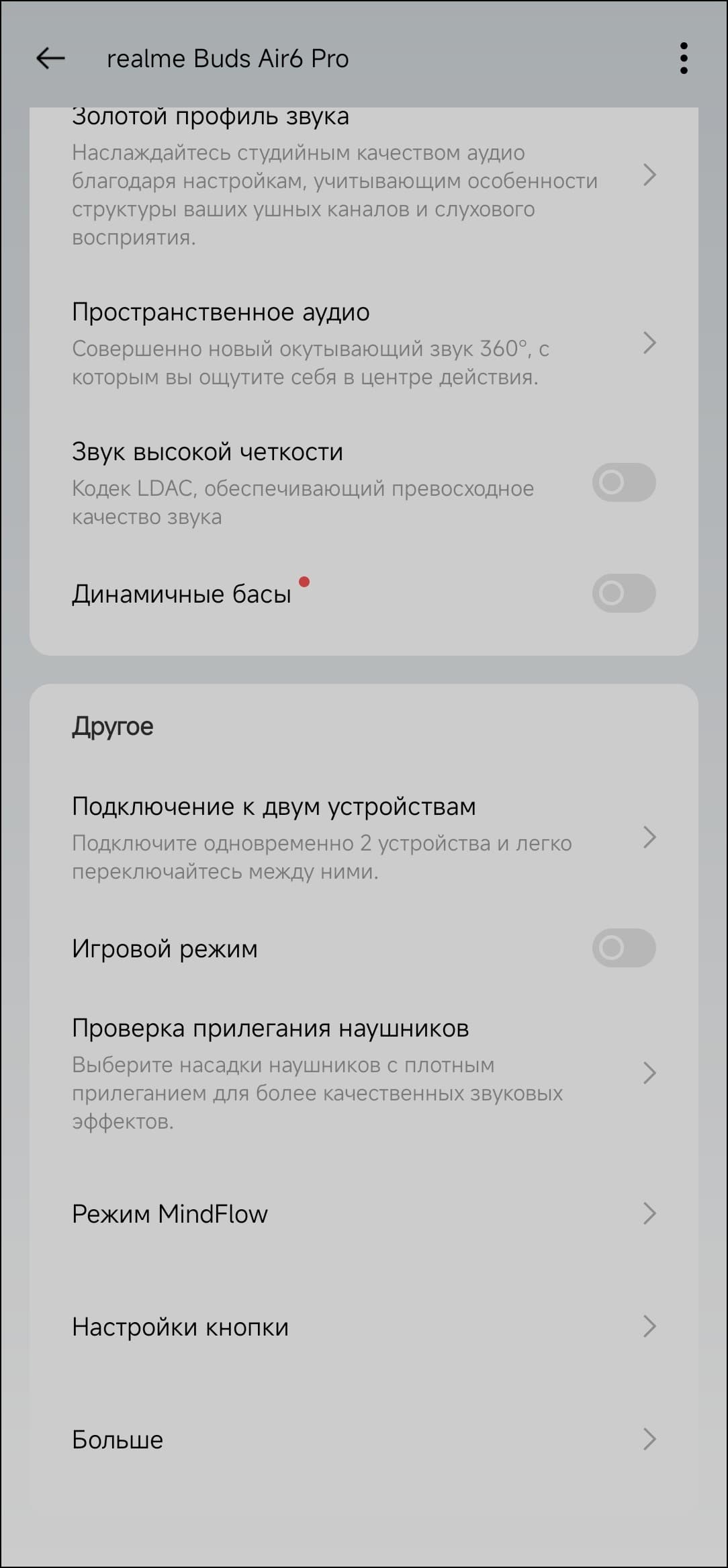Open Пространственное аудио settings
The width and height of the screenshot is (728, 1568).
[x=363, y=343]
